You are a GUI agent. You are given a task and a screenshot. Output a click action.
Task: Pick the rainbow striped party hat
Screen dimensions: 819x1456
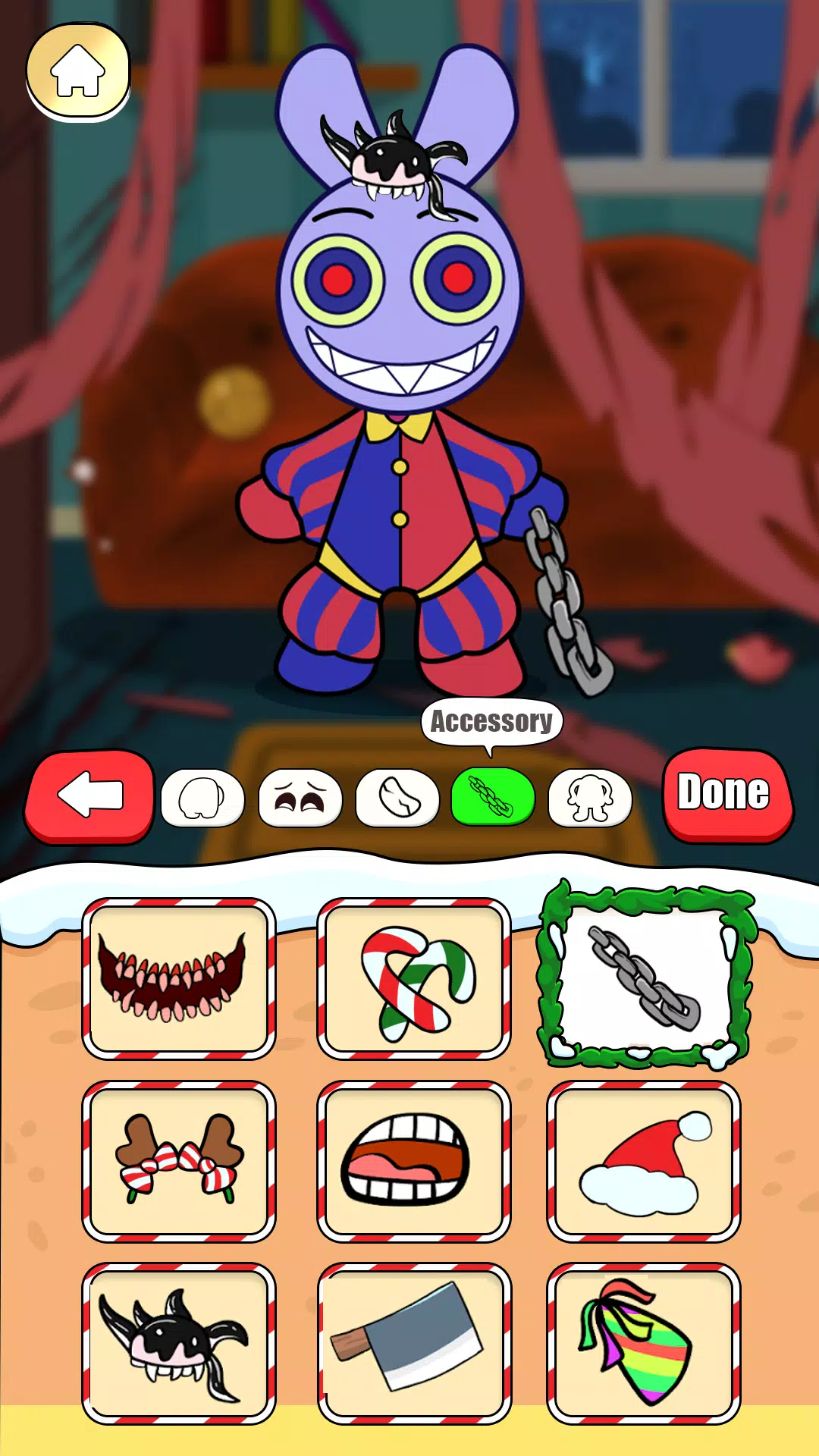[645, 1343]
